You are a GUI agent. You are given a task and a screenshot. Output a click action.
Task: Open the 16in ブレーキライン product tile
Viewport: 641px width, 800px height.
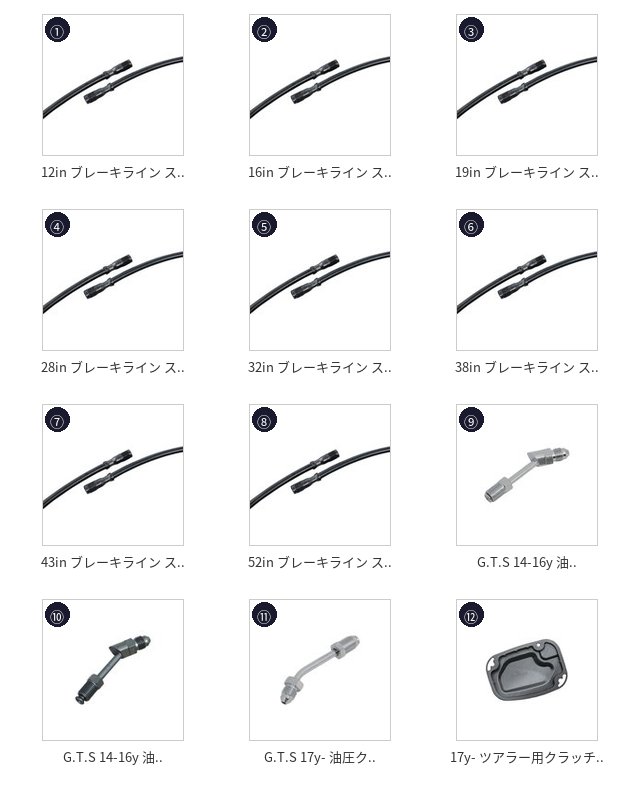320,85
